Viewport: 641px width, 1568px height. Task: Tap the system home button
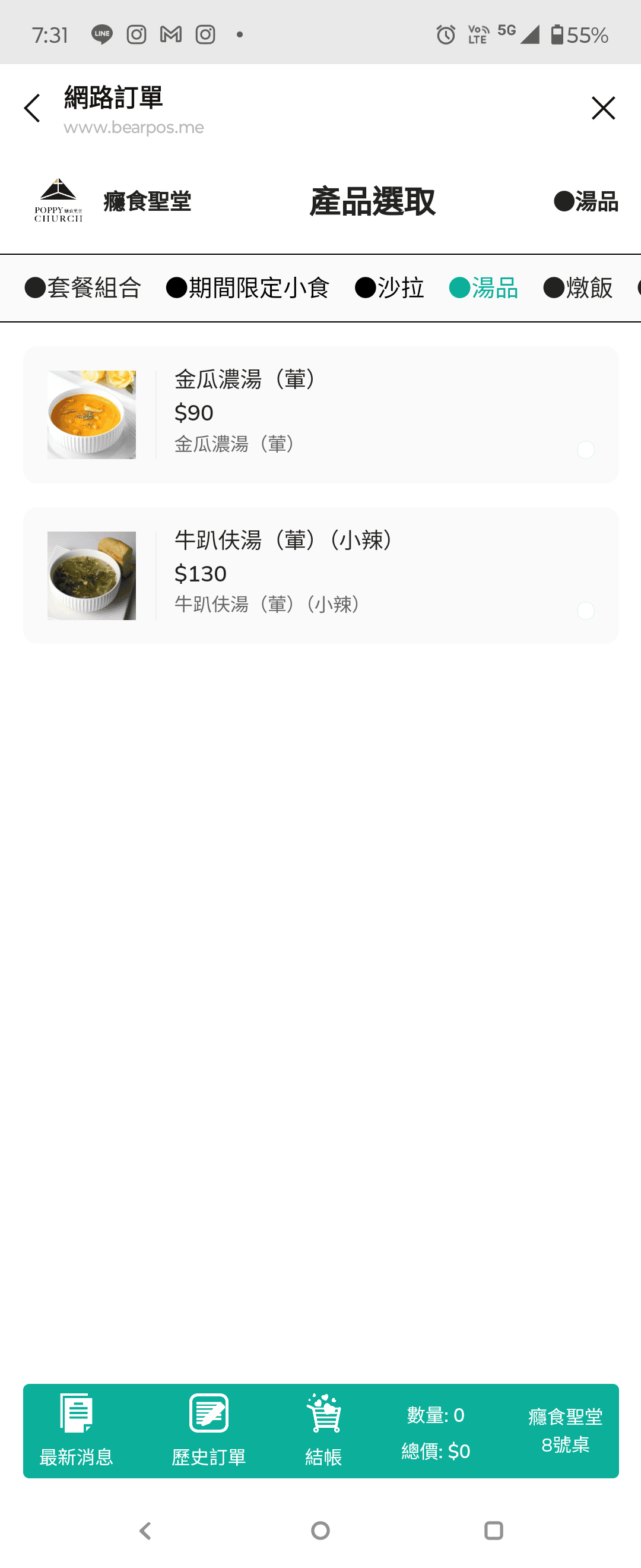tap(320, 1529)
